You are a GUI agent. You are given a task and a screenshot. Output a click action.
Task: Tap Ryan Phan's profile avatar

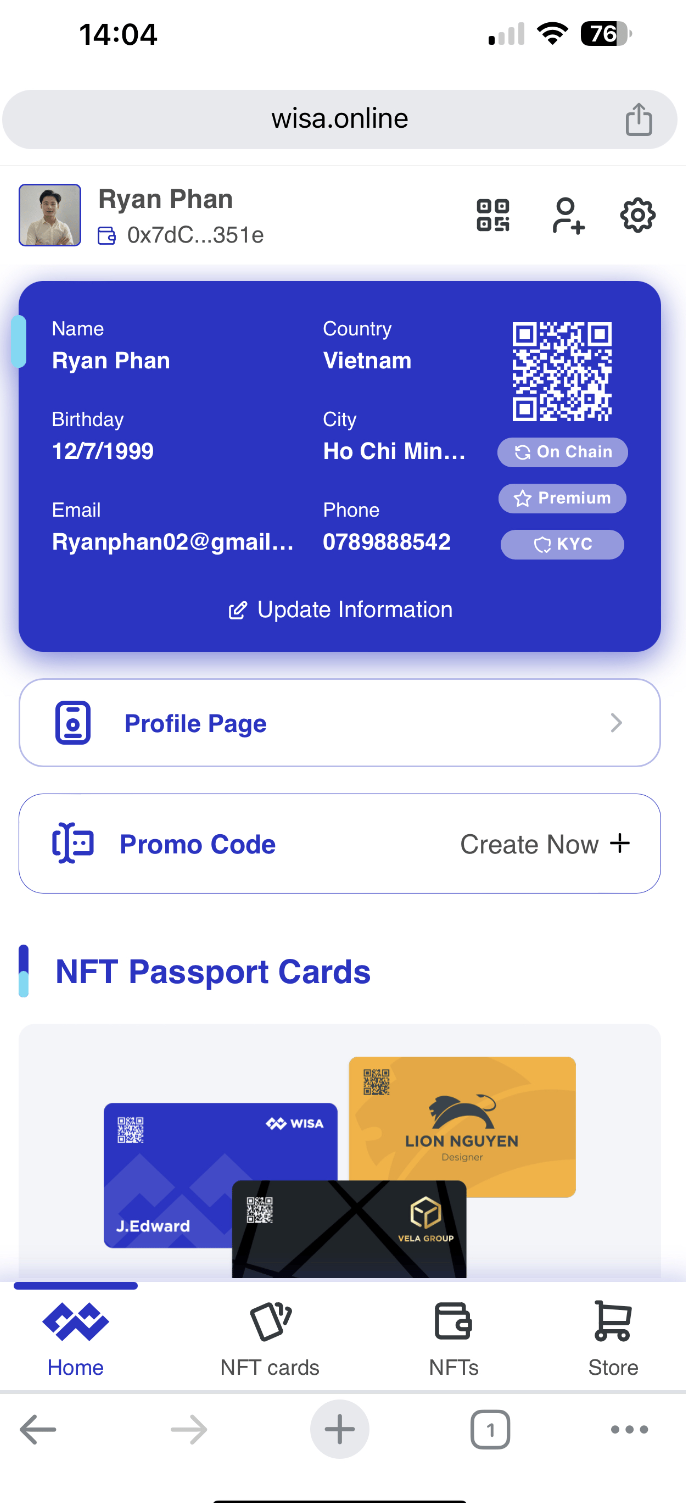(50, 215)
